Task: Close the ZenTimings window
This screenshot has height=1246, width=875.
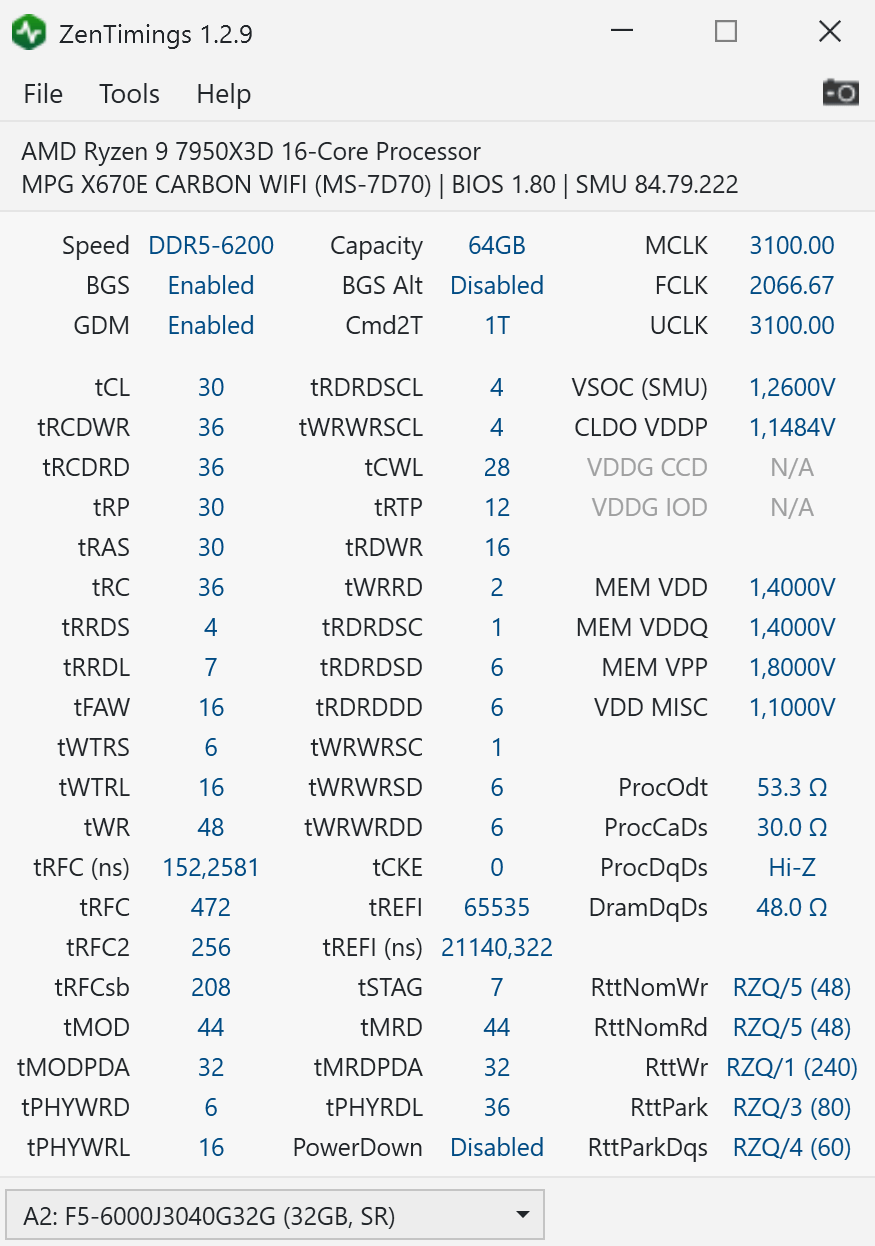Action: click(829, 32)
